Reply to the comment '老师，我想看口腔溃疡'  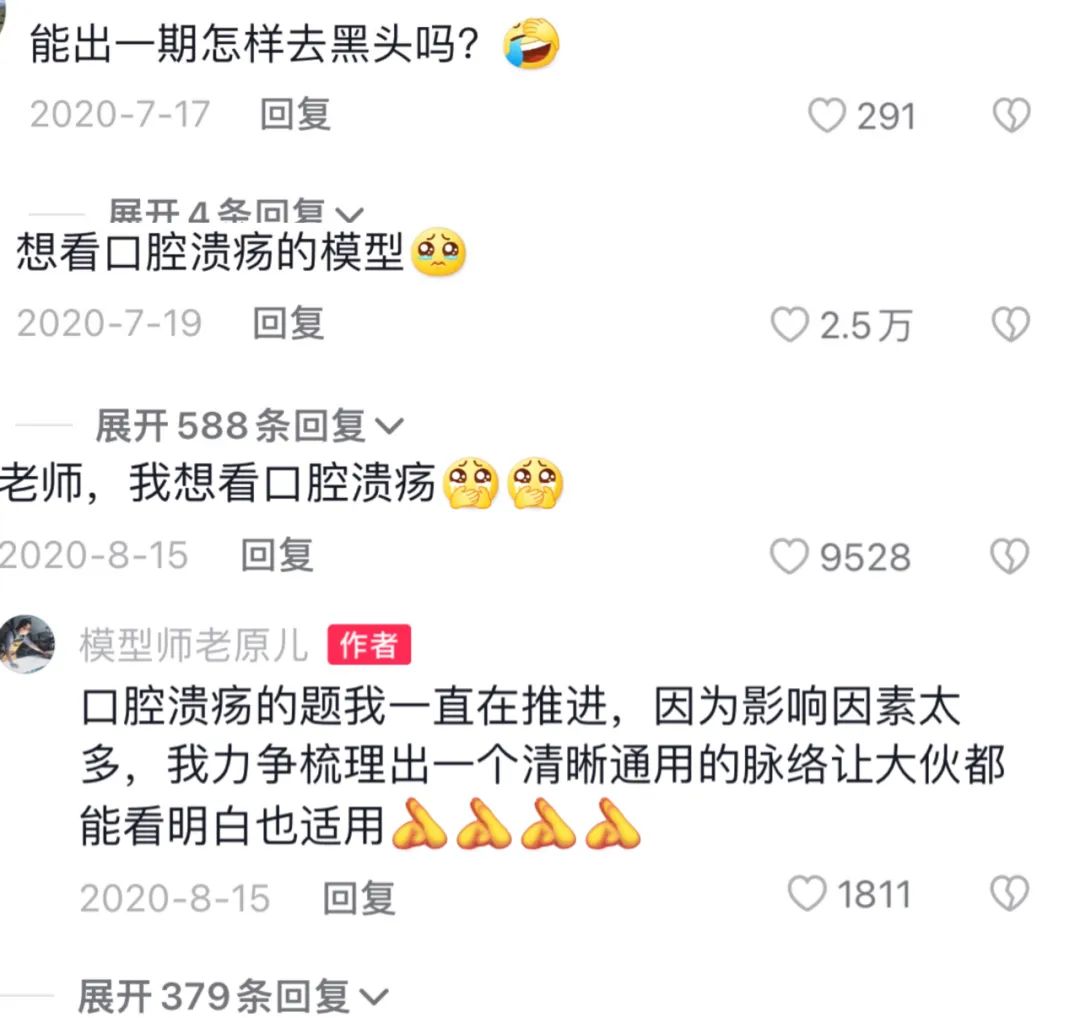[277, 555]
